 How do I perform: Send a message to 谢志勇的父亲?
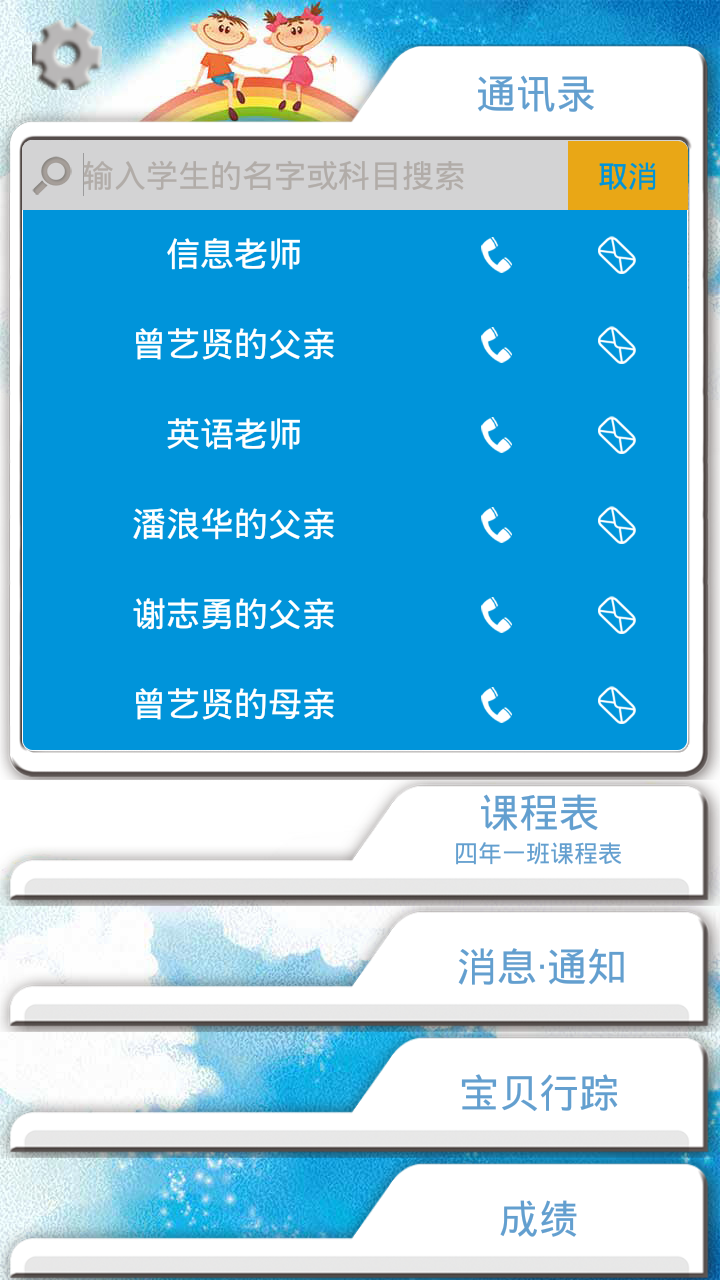(x=616, y=616)
